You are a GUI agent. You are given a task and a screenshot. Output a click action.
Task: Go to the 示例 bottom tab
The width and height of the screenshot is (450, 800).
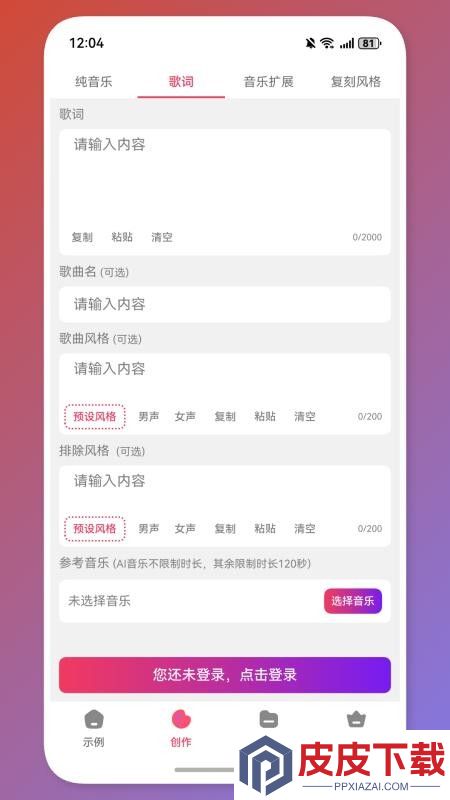(x=94, y=730)
